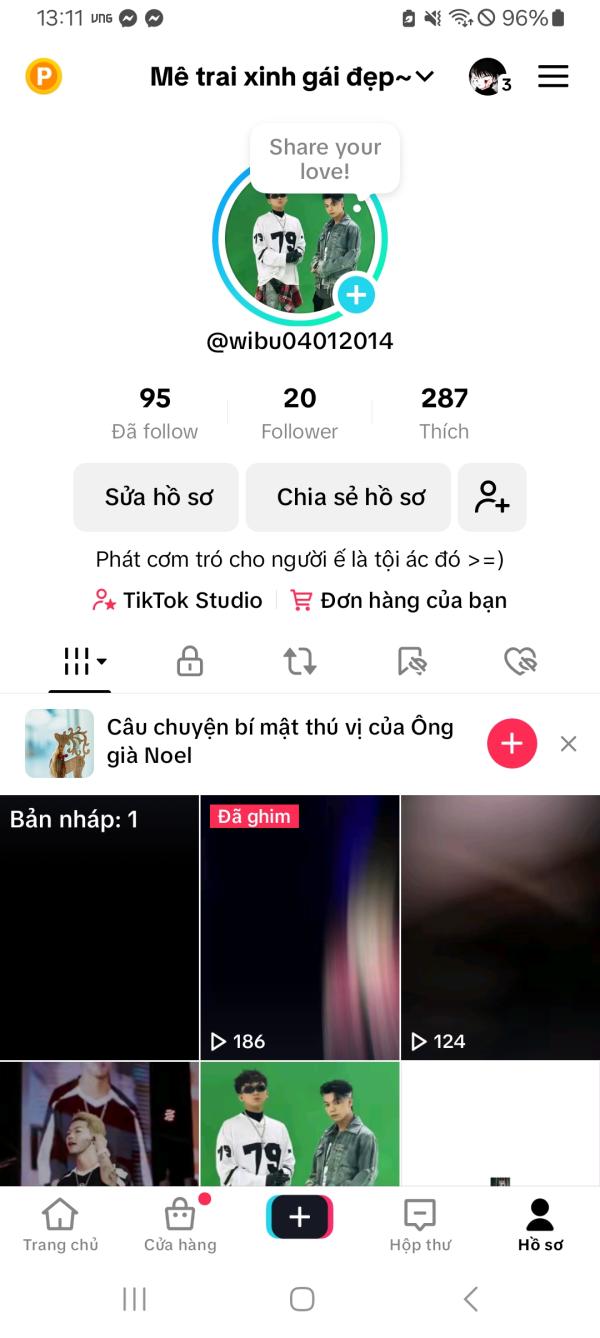Switch to the liked videos heart tab
This screenshot has height=1338, width=600.
click(520, 661)
